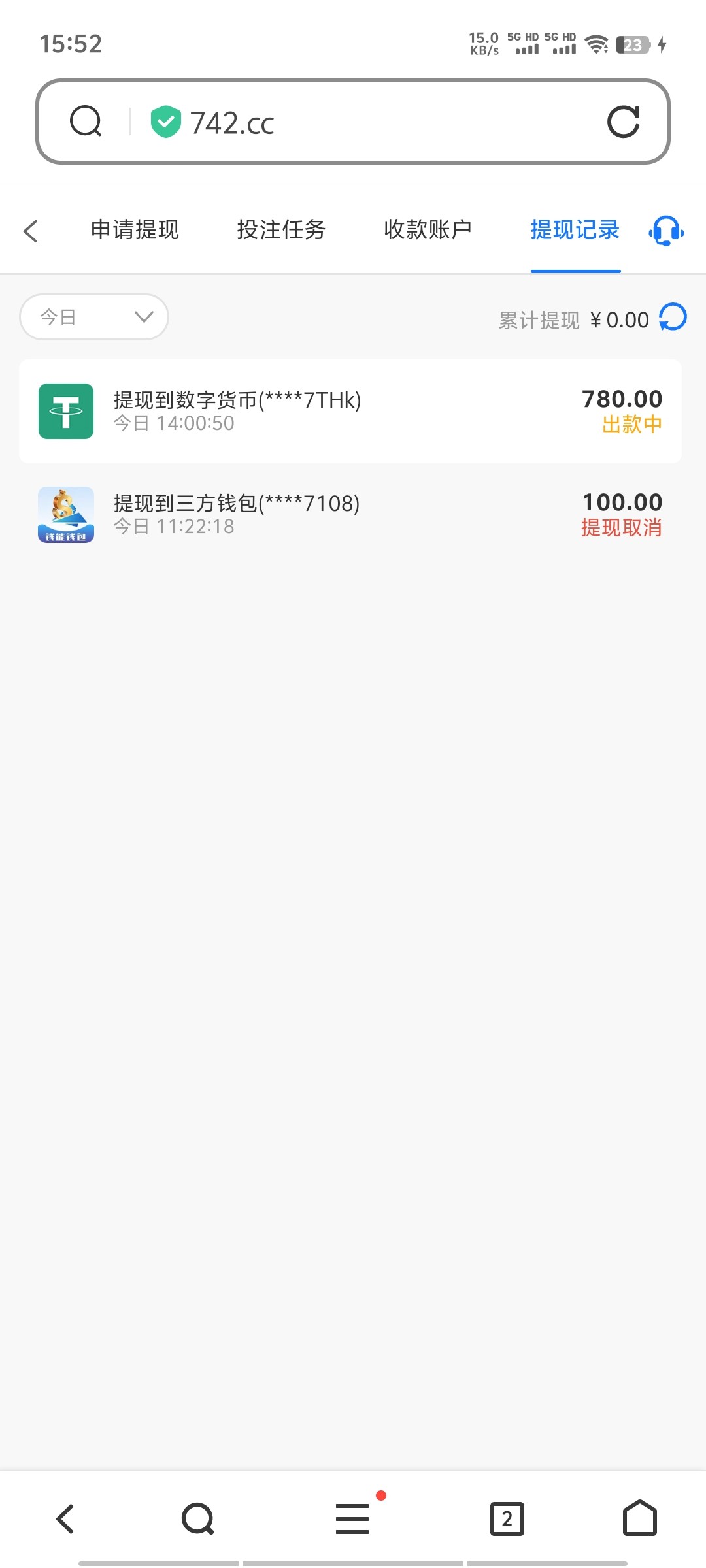Go to the browser home page

click(x=640, y=1518)
